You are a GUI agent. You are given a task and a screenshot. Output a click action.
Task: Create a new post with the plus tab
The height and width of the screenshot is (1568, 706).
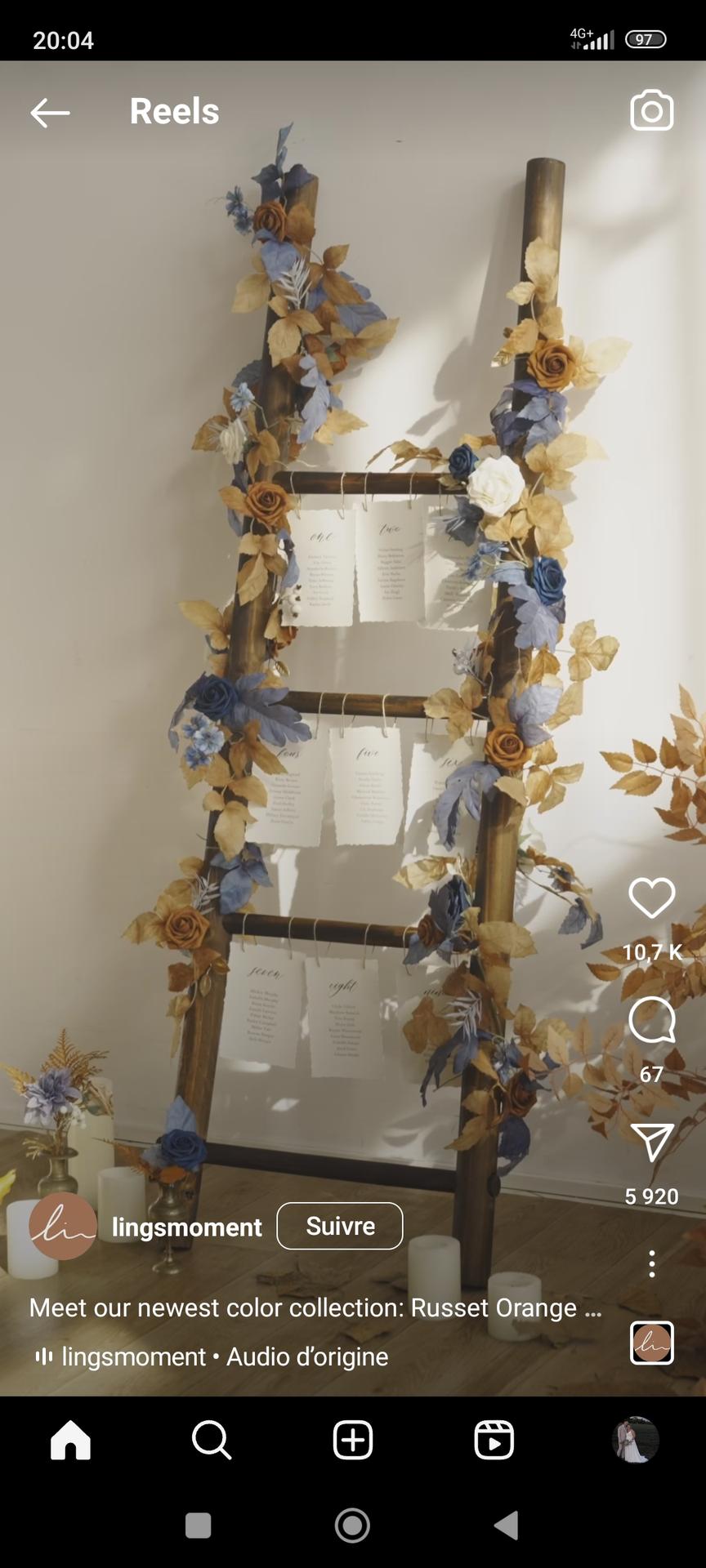[353, 1440]
